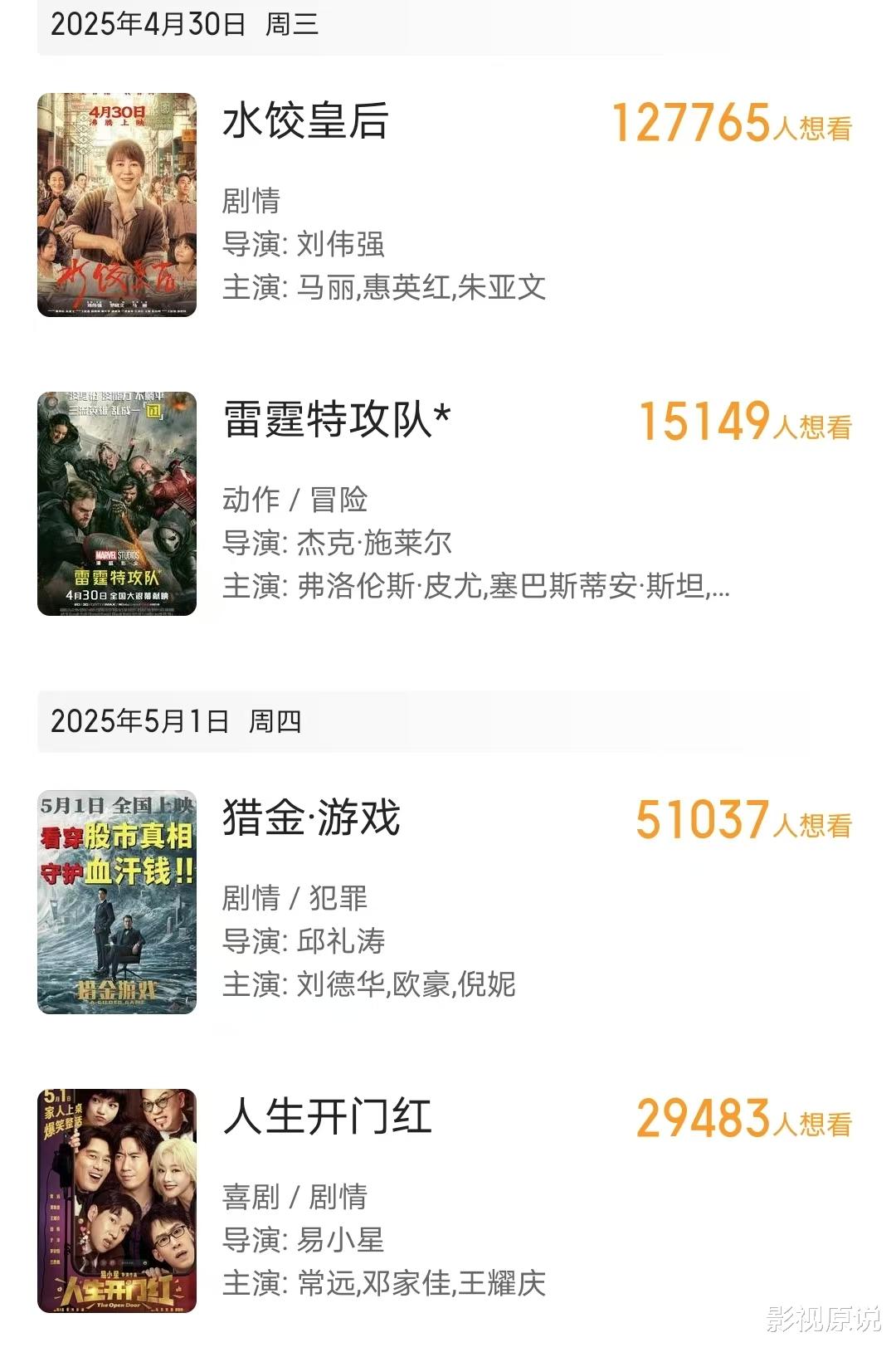View details for 雷霆特攻队*
This screenshot has height=1352, width=896.
coord(336,420)
